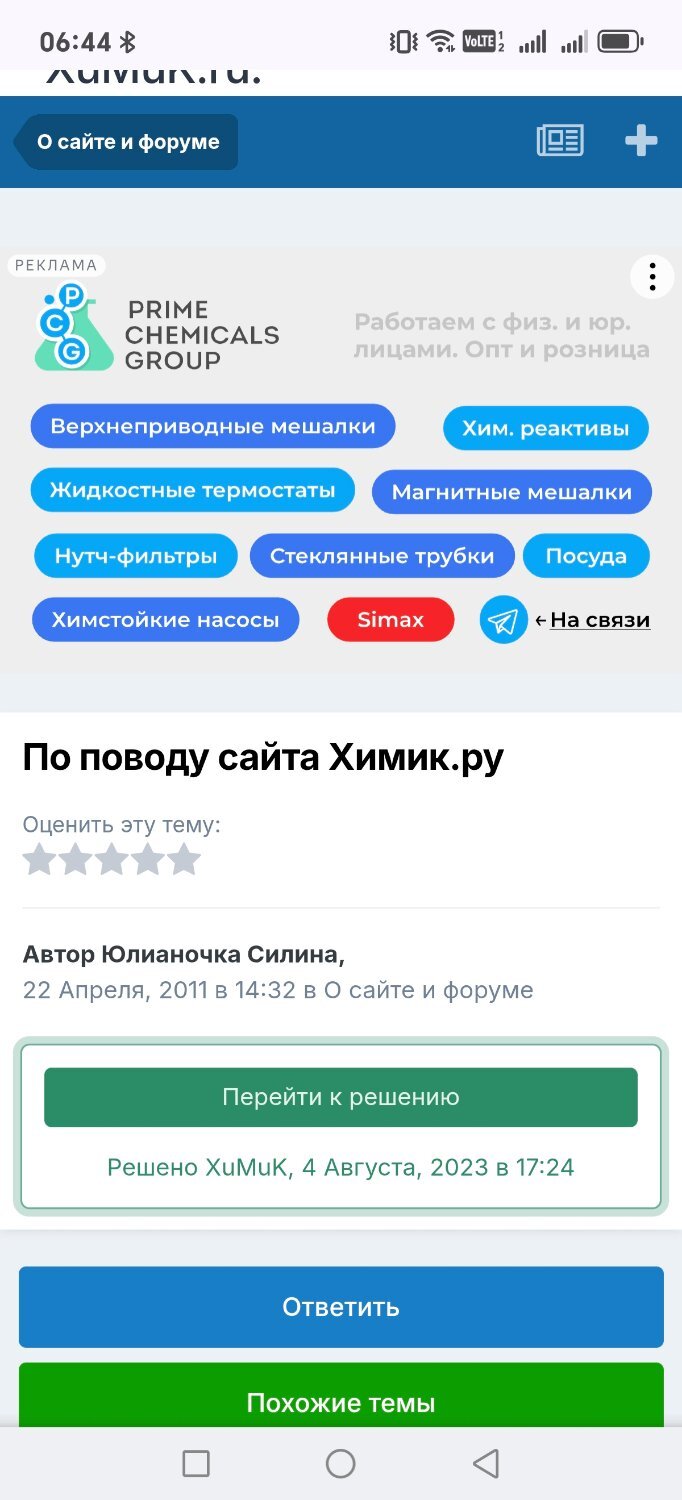
Task: Go back to «О сайте и форуме» section
Action: point(127,142)
